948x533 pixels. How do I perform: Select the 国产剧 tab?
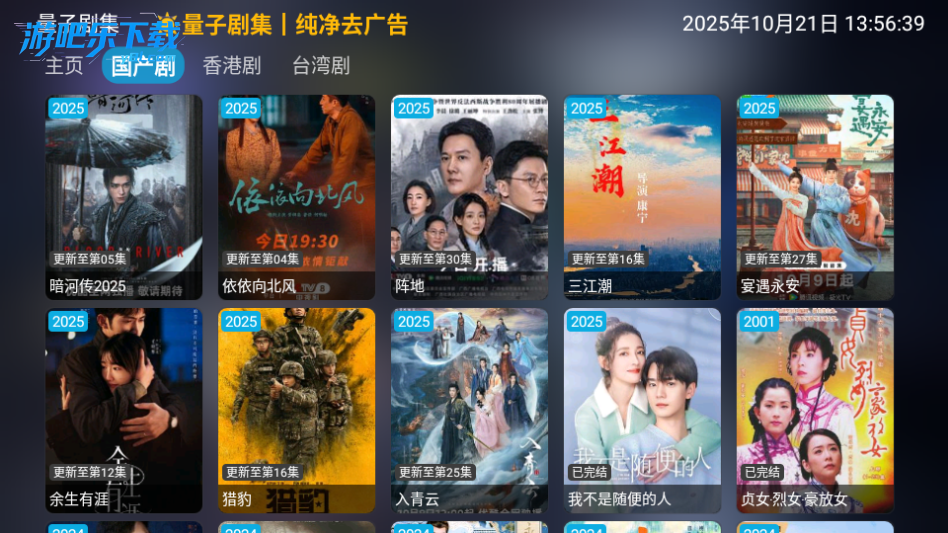pos(143,66)
